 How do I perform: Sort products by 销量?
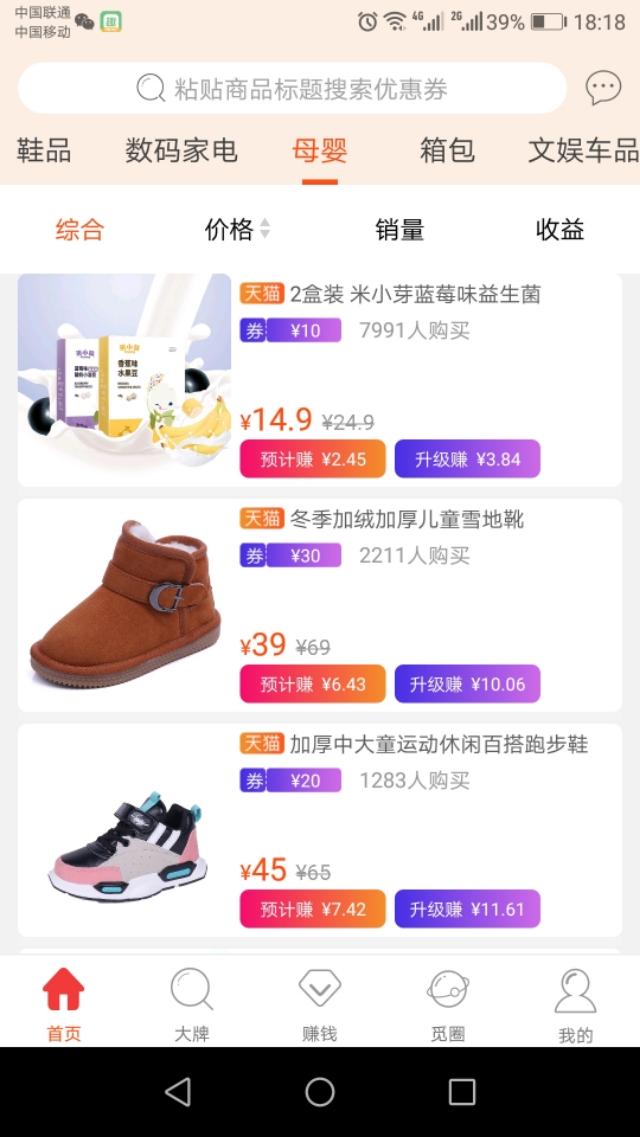click(x=400, y=230)
